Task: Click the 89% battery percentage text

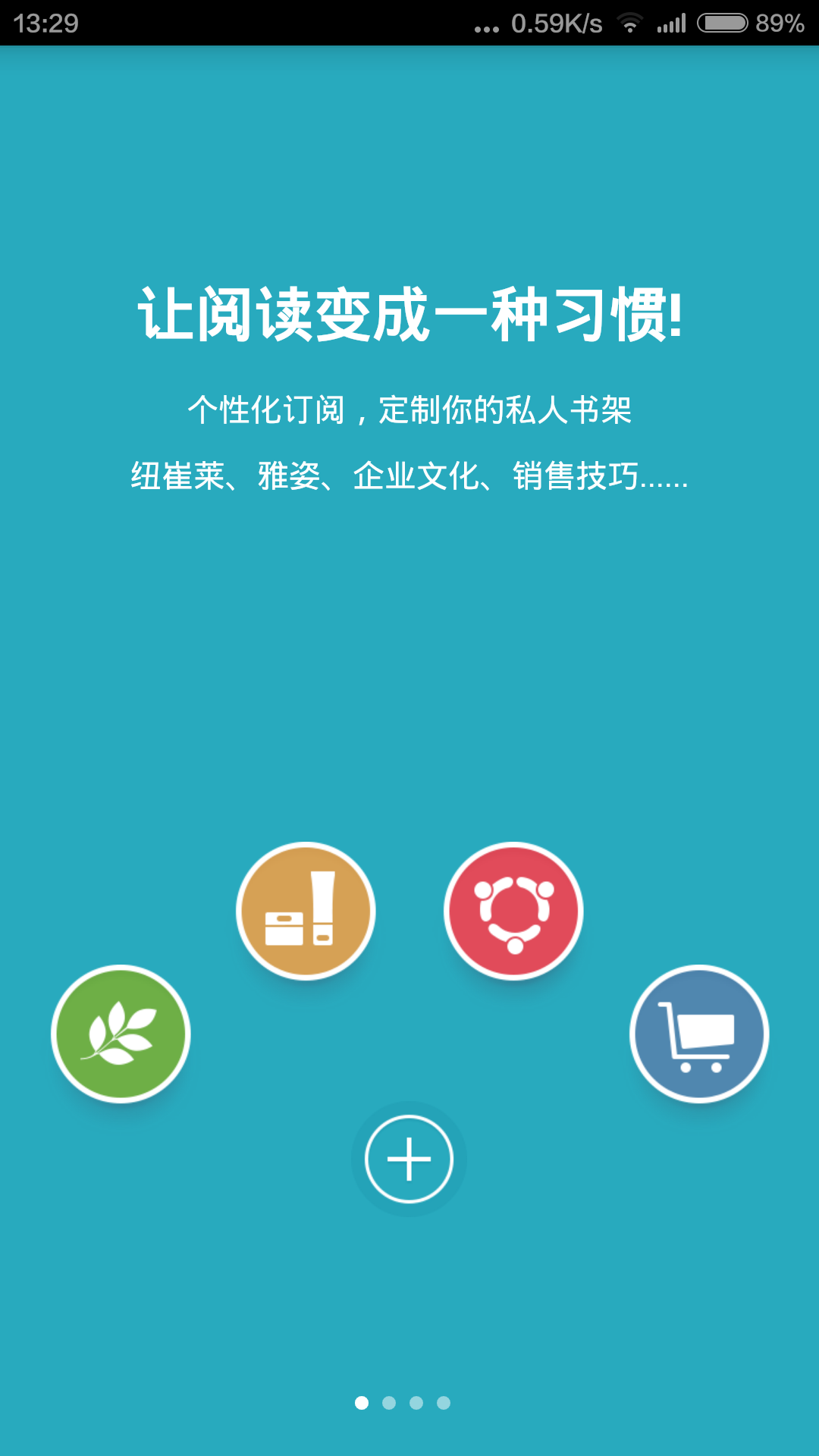Action: [779, 23]
